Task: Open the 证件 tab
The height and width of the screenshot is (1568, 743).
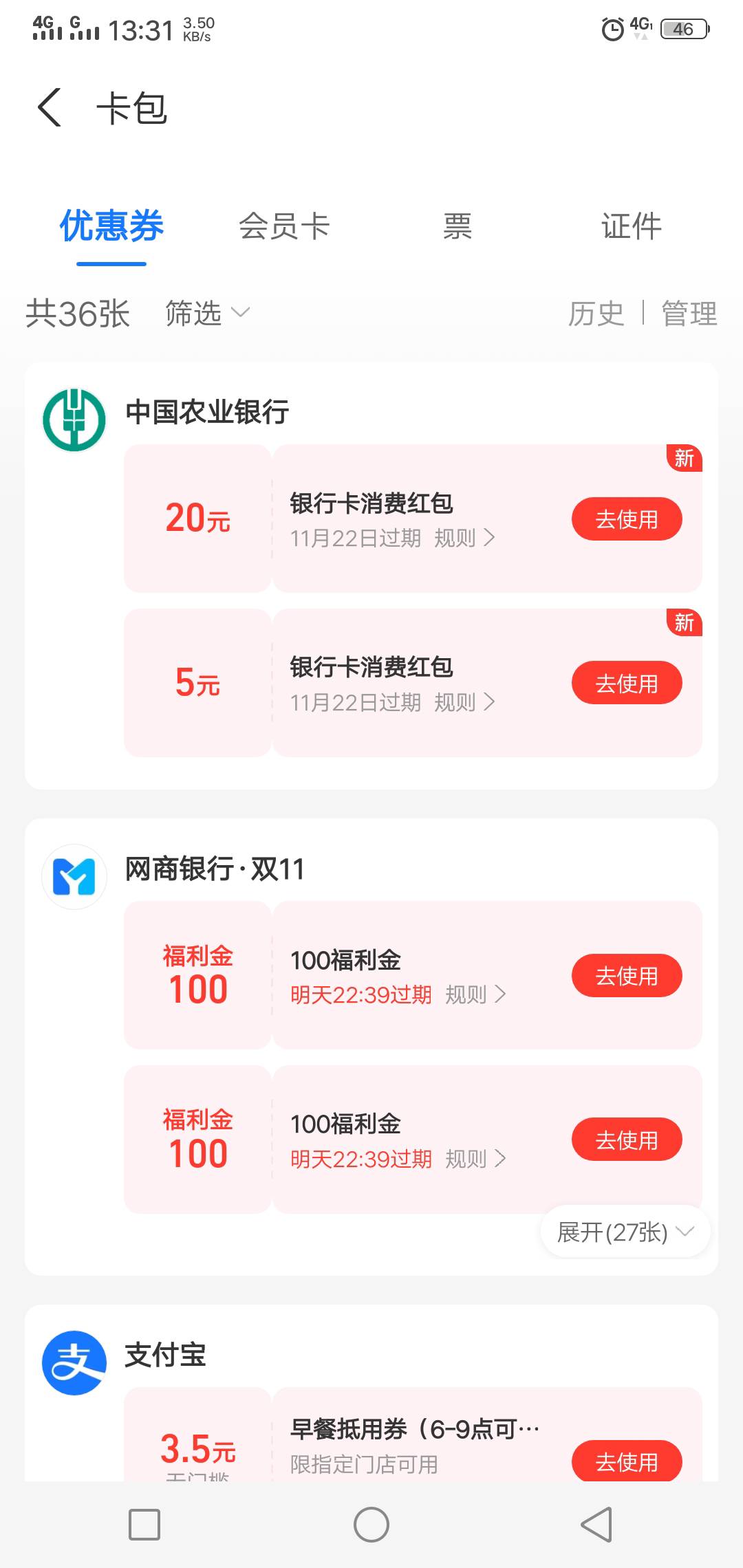Action: pyautogui.click(x=631, y=226)
